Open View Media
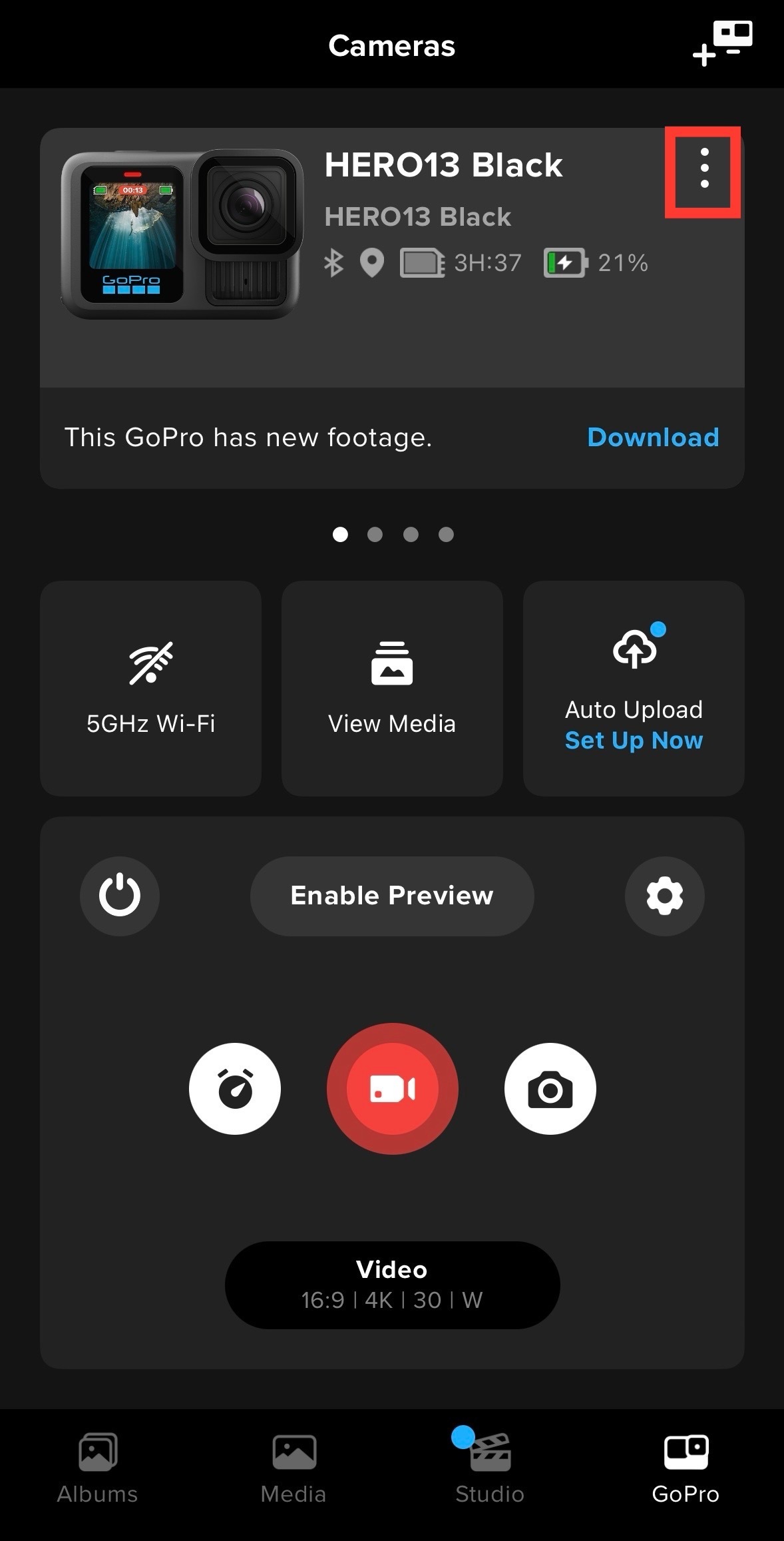Viewport: 784px width, 1541px height. click(x=392, y=688)
